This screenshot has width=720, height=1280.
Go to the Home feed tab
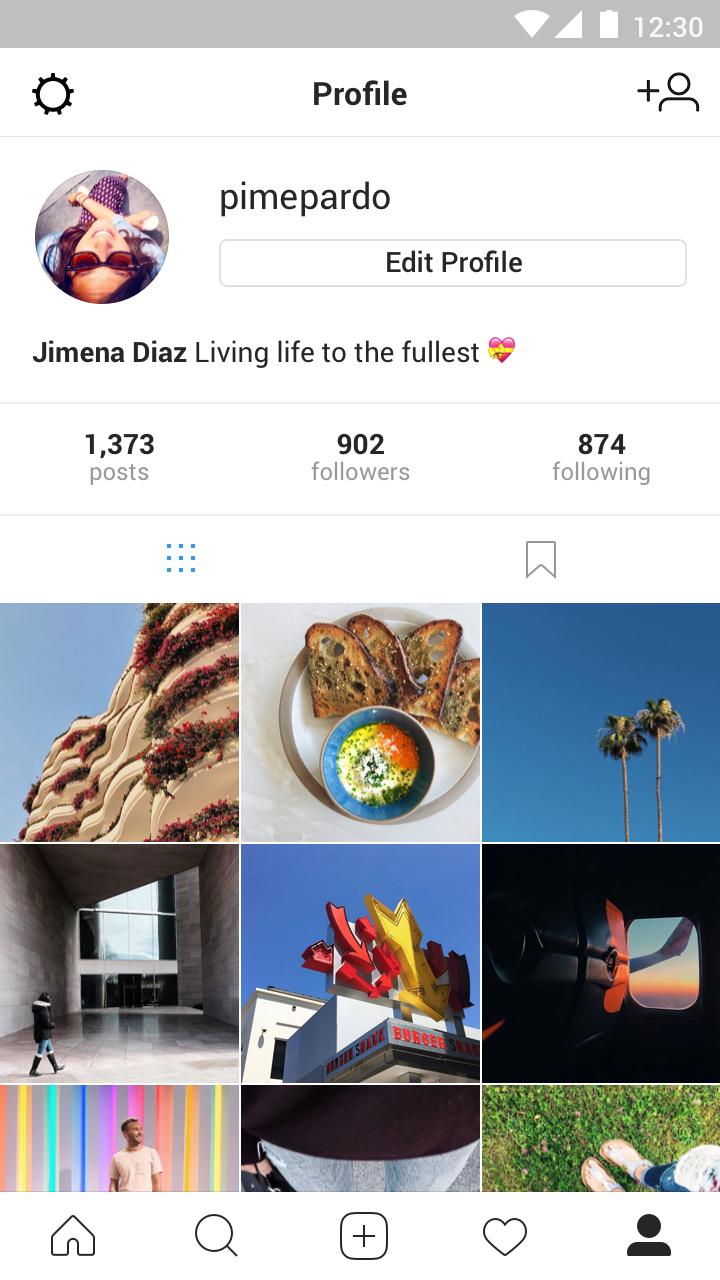pos(73,1236)
